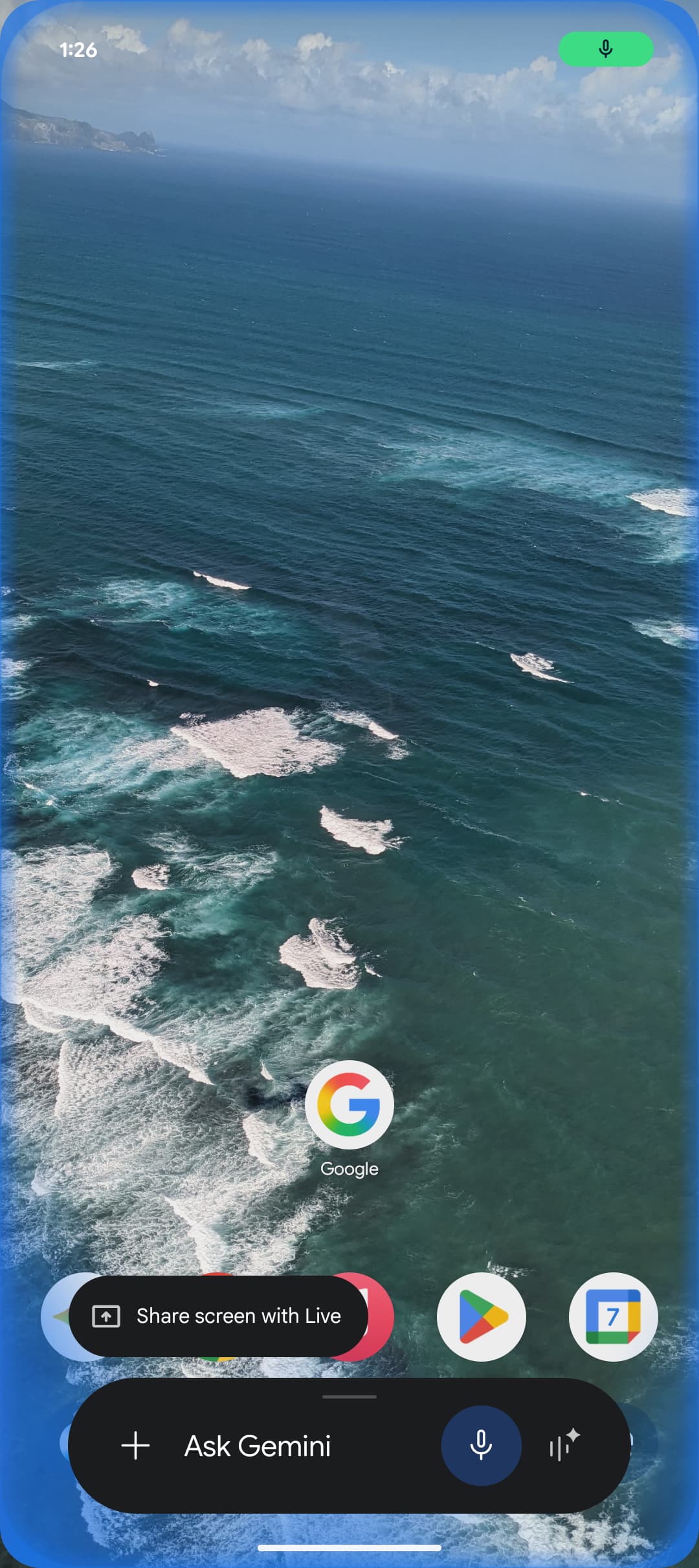The width and height of the screenshot is (699, 1568).
Task: Tap the green microphone indicator in status bar
Action: pos(606,49)
